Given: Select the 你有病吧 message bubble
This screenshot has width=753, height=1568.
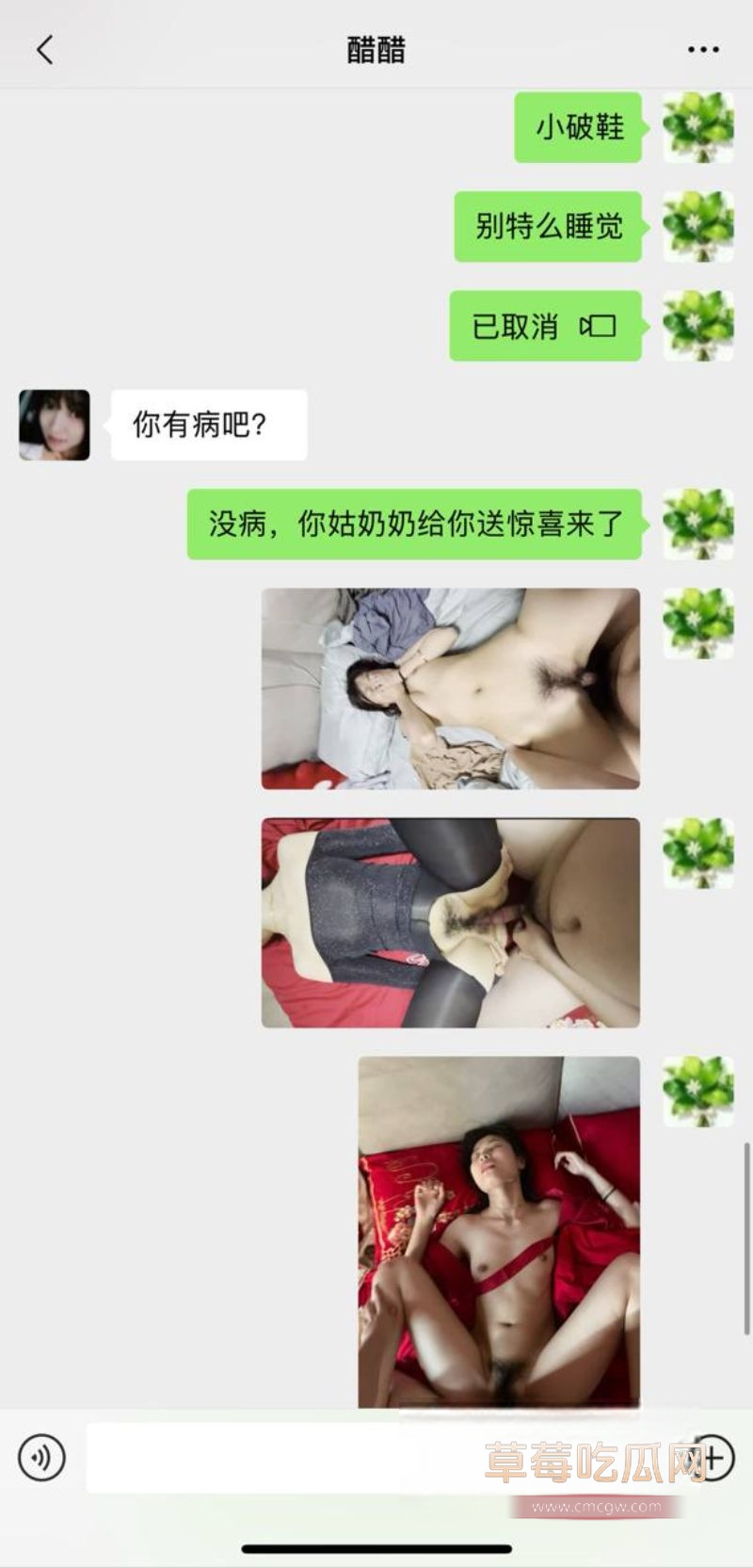Looking at the screenshot, I should [208, 425].
